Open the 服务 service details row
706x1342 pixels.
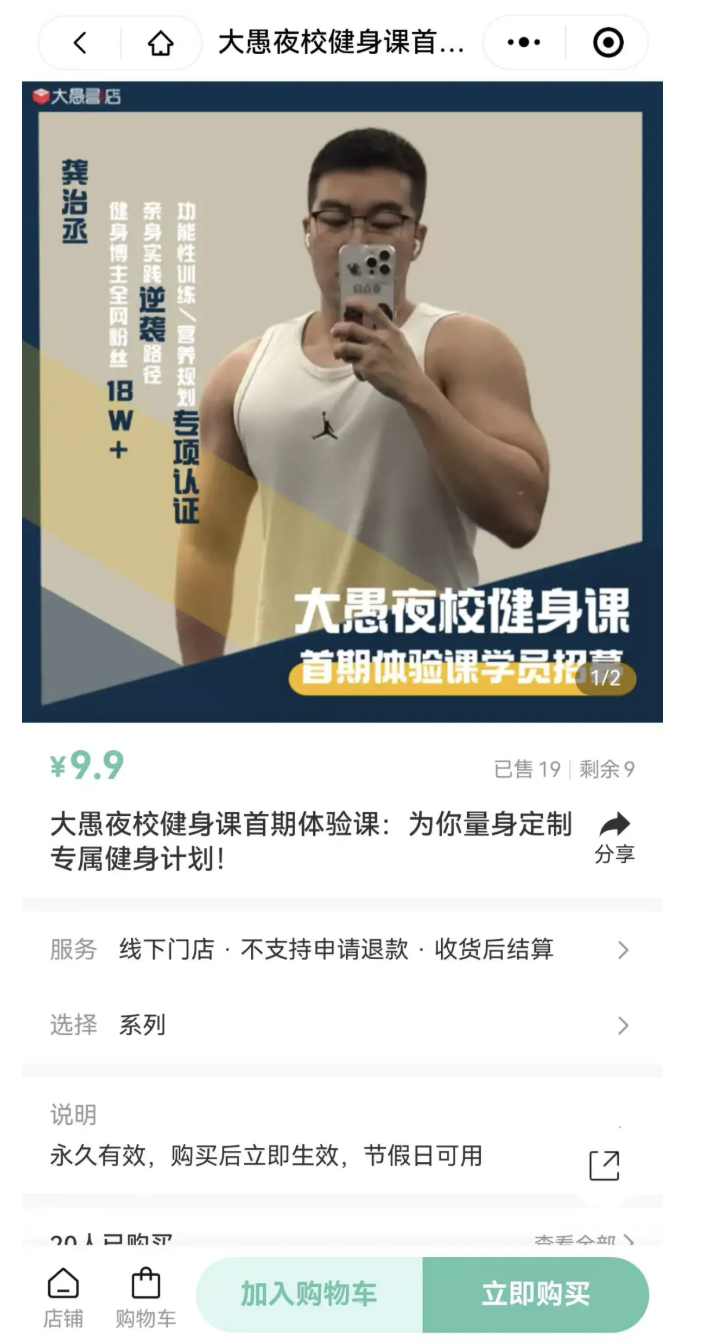(342, 949)
